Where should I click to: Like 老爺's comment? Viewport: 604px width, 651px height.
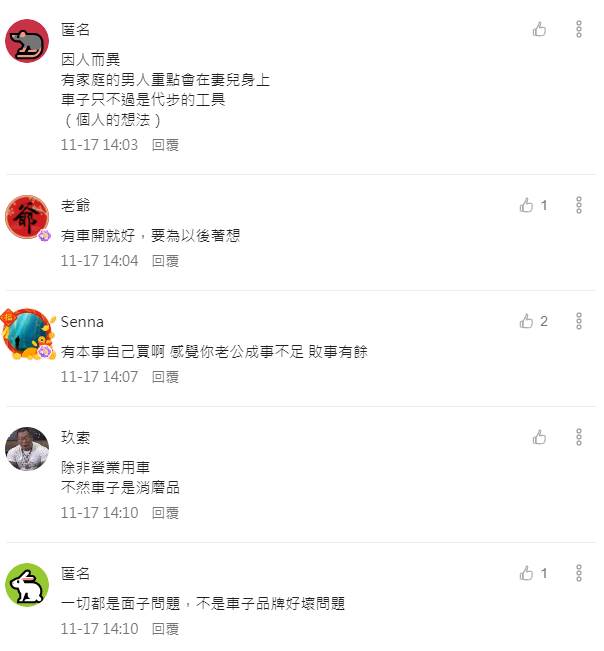pos(527,205)
